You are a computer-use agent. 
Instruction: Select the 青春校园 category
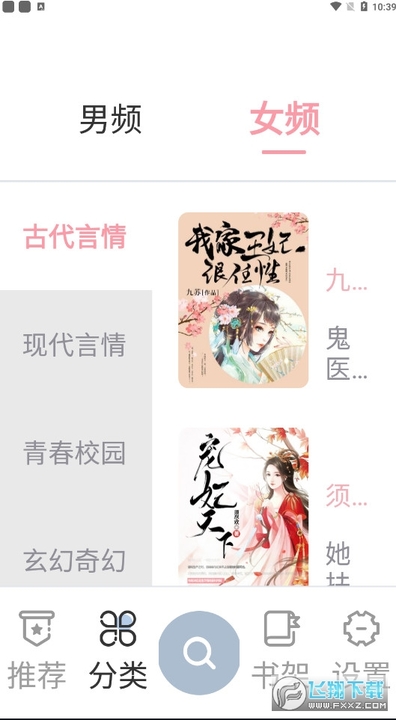(x=75, y=452)
